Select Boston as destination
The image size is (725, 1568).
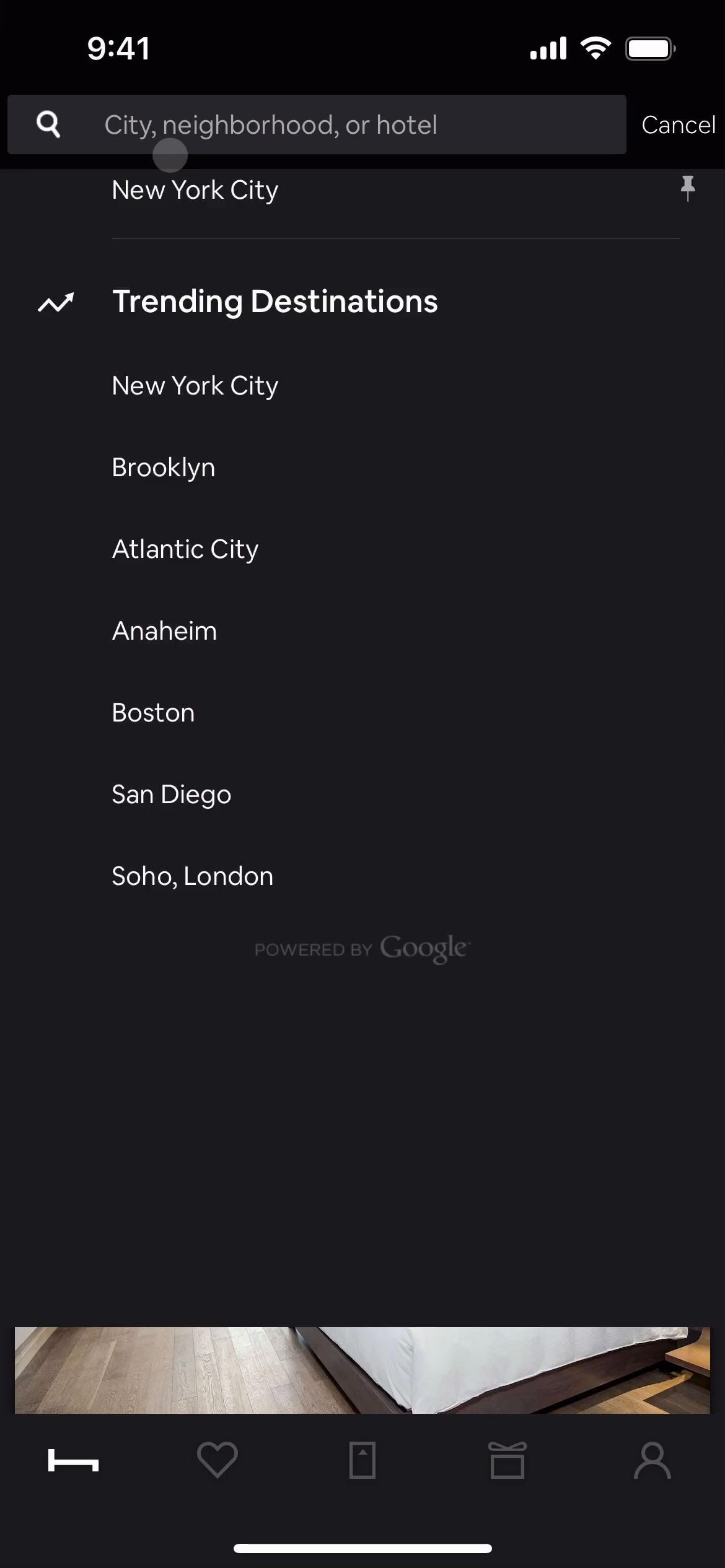point(153,713)
